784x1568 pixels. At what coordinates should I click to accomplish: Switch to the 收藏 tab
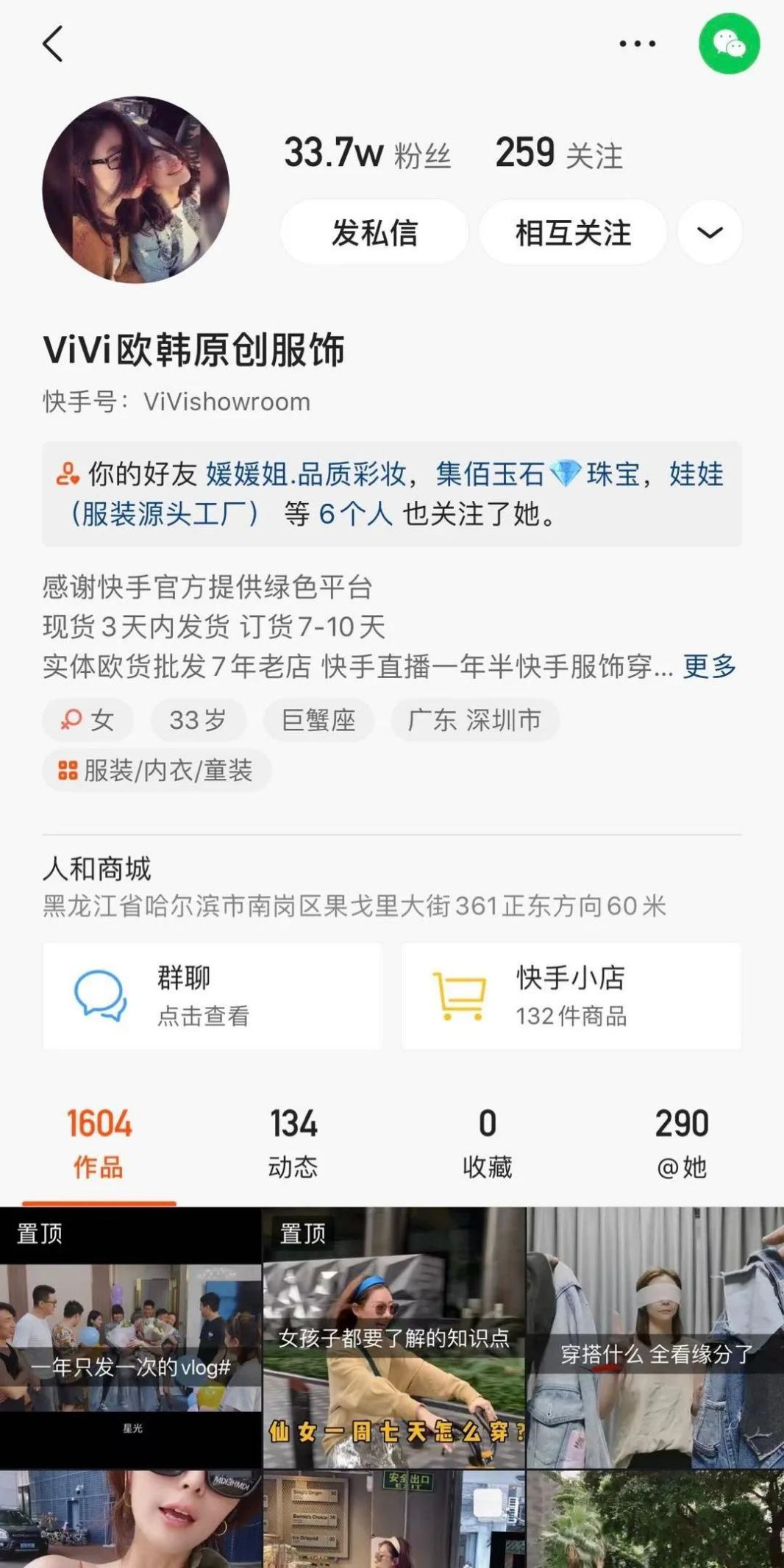[487, 1144]
